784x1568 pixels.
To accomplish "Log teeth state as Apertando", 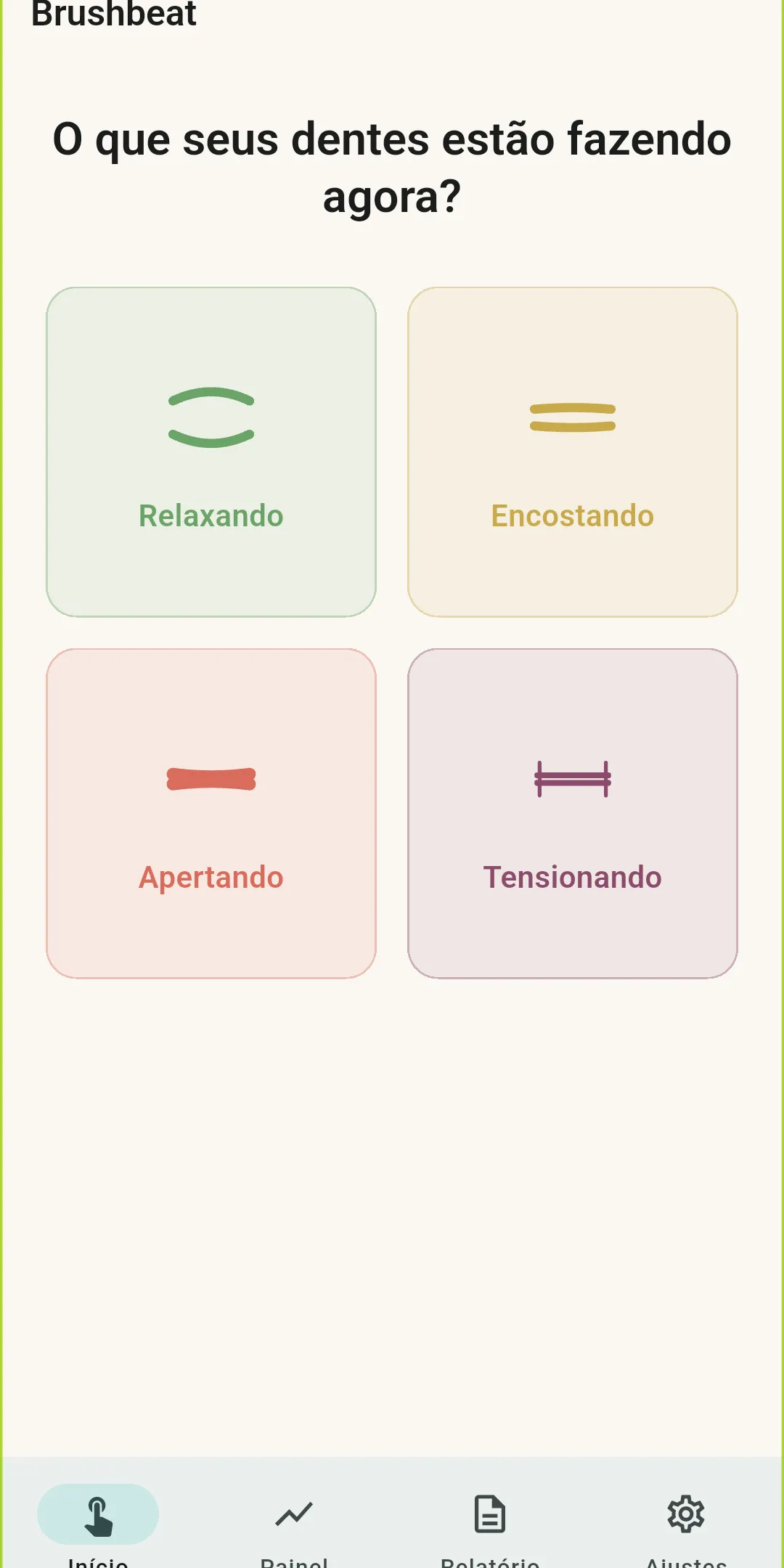I will click(211, 814).
